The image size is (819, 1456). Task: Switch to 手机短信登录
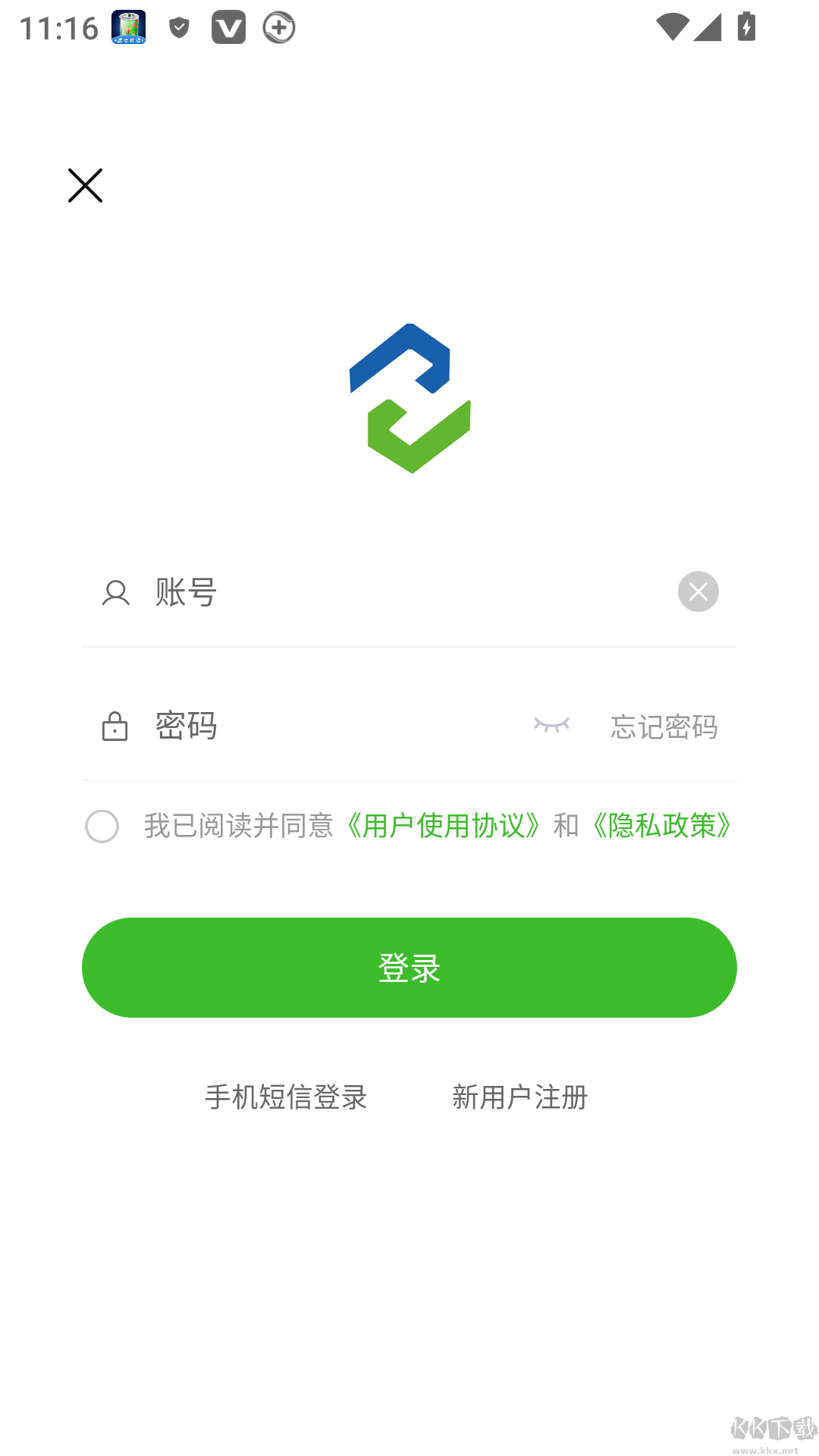click(286, 1097)
